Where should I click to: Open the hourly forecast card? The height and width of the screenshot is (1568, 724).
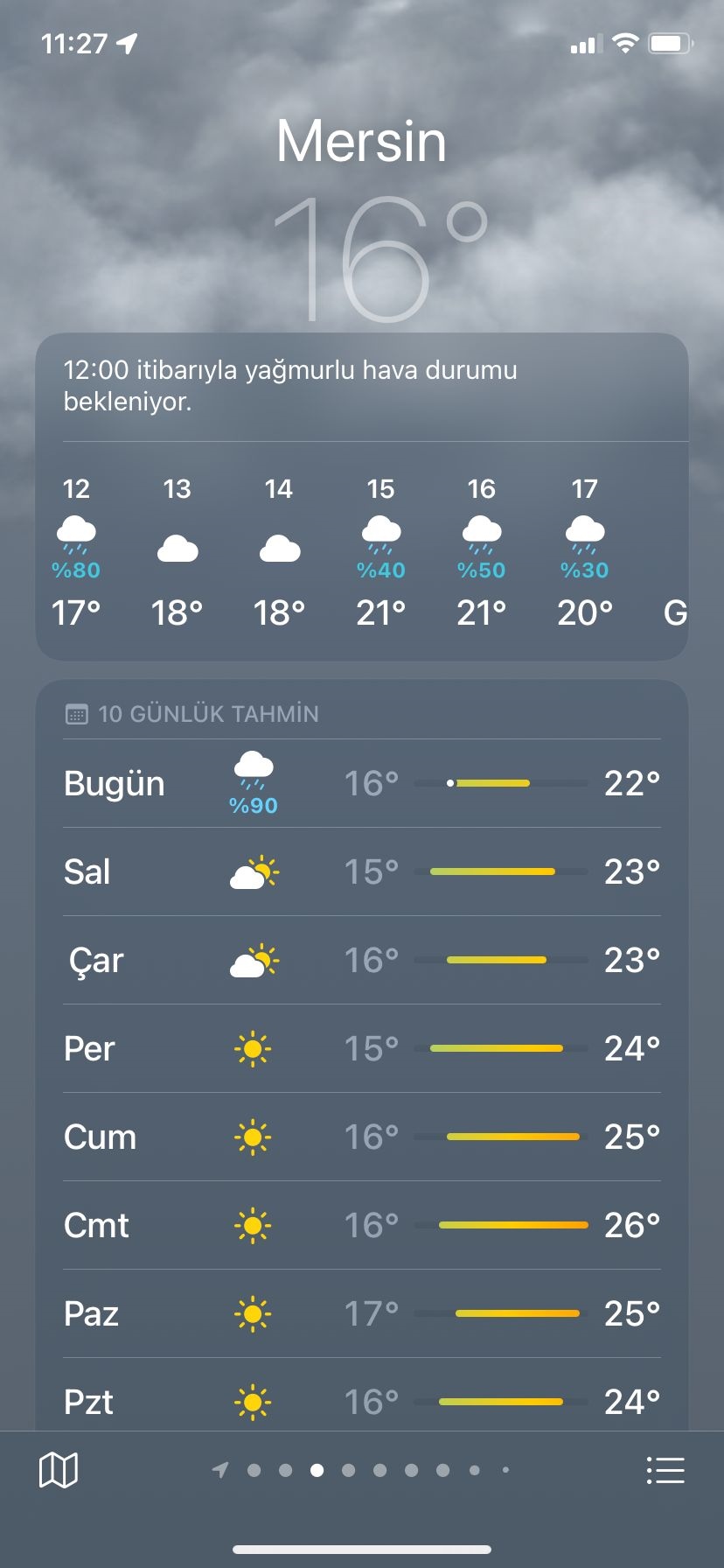click(362, 551)
